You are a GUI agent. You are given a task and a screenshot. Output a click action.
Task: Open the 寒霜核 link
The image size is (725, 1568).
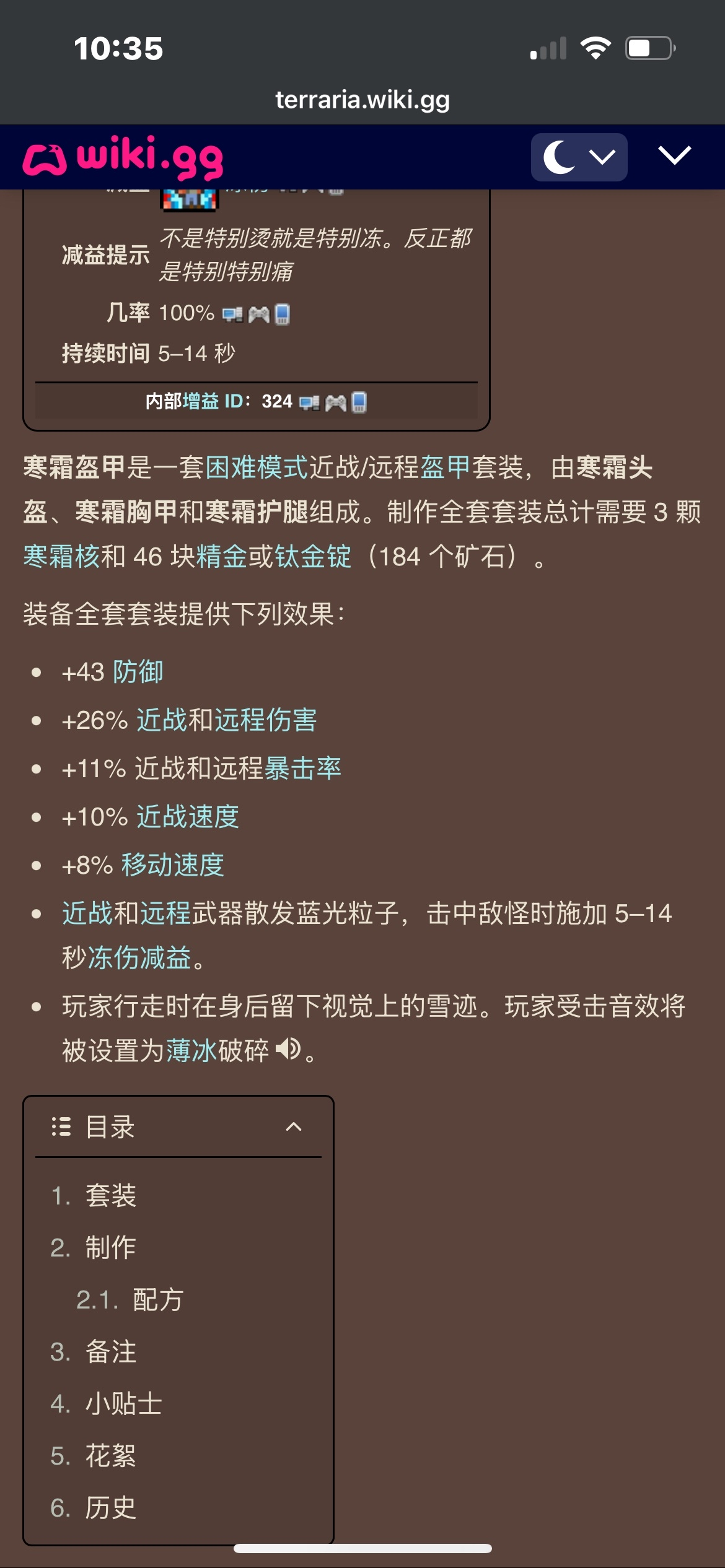click(x=61, y=556)
